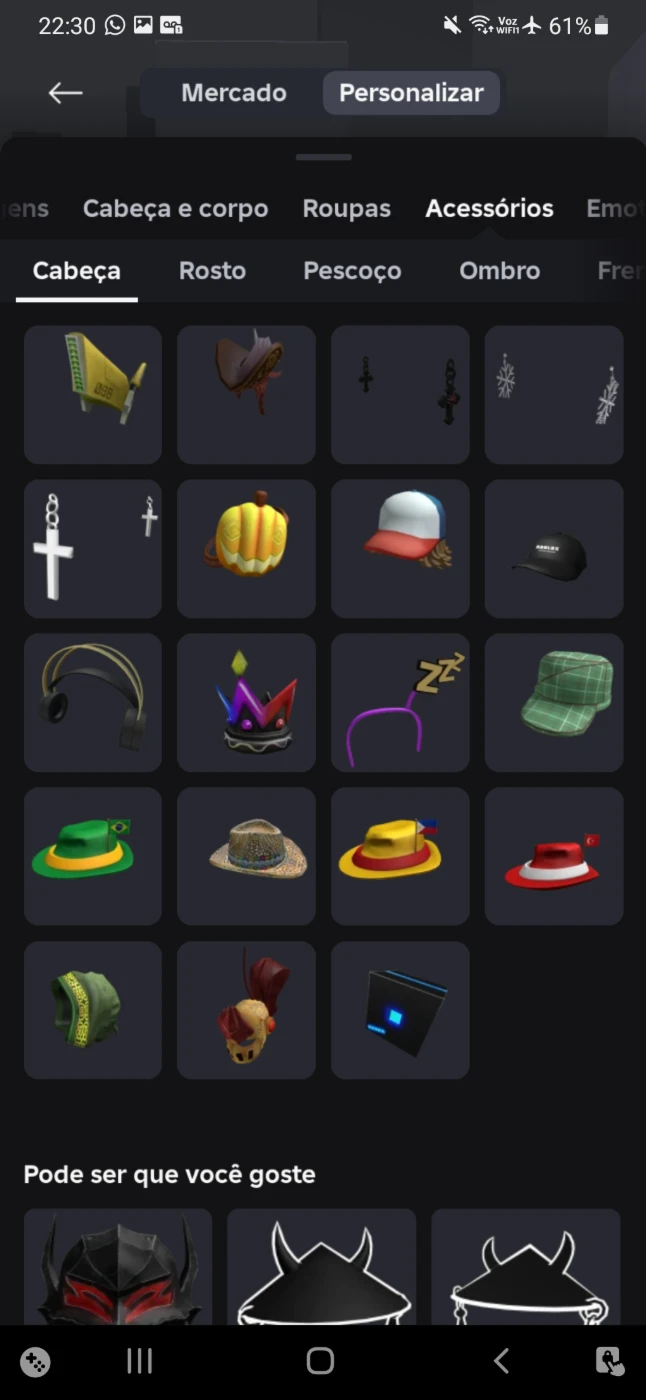
Task: Go back with the top arrow
Action: pos(65,93)
